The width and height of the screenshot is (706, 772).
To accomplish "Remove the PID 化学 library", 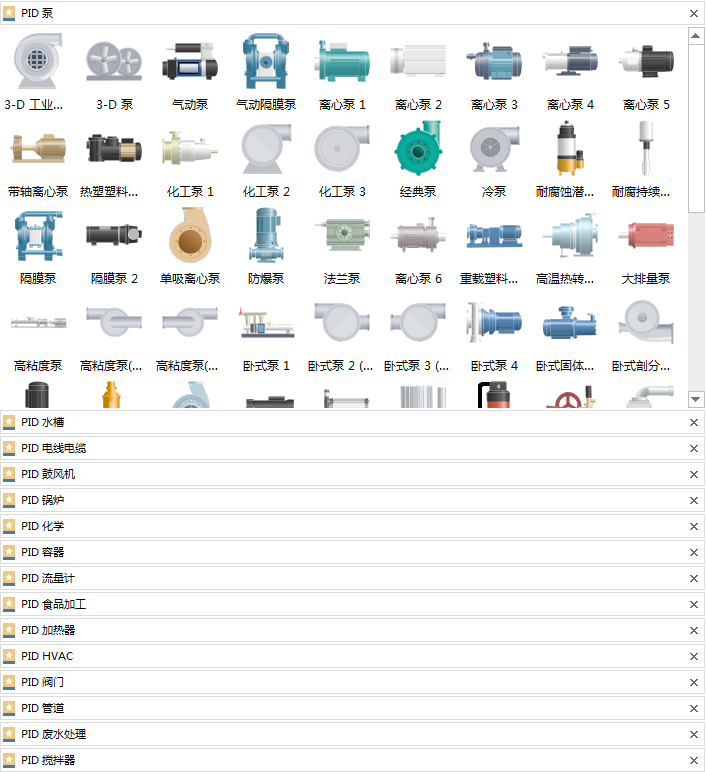I will [x=694, y=526].
